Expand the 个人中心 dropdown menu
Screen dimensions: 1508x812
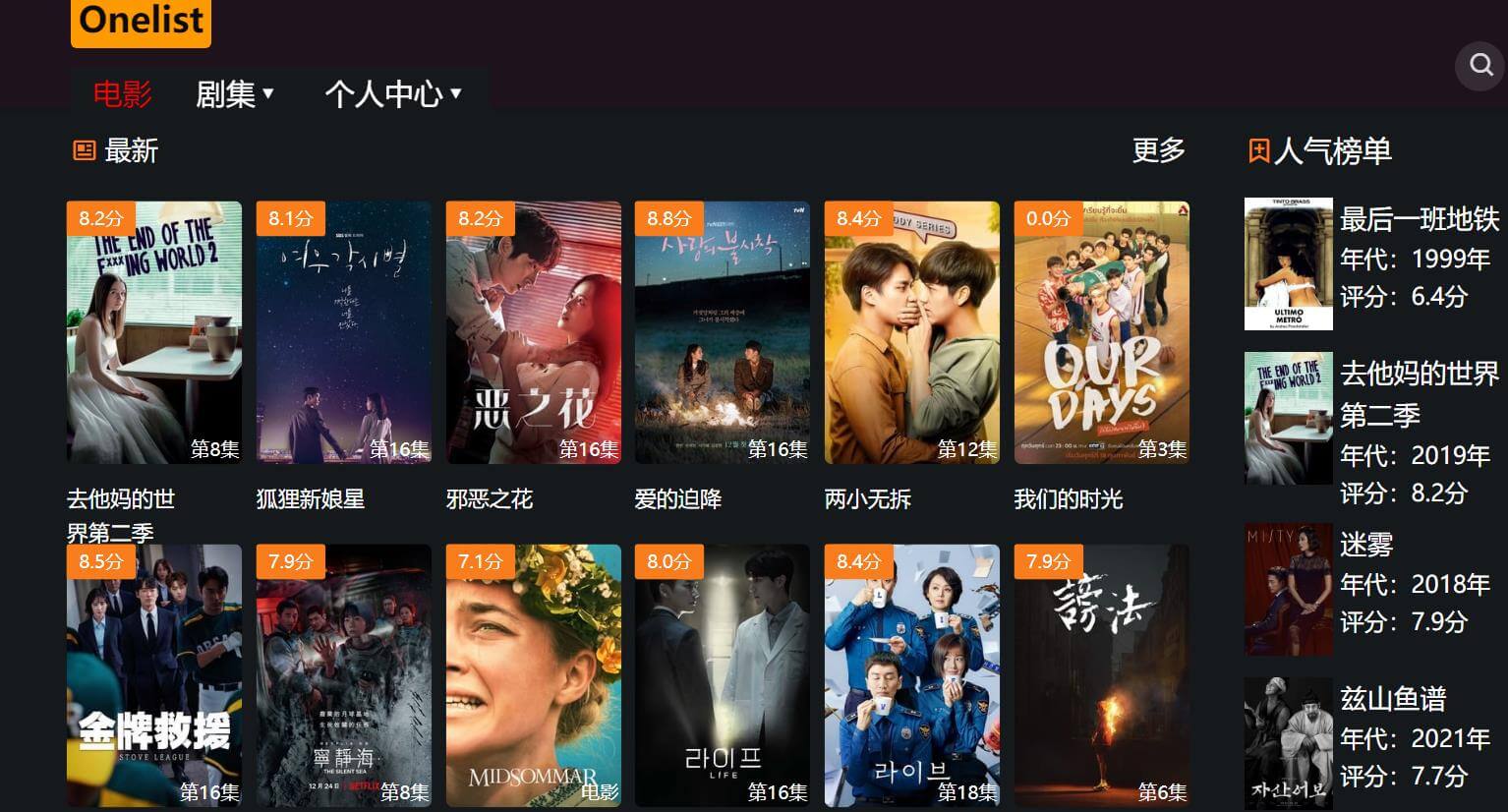[x=392, y=94]
